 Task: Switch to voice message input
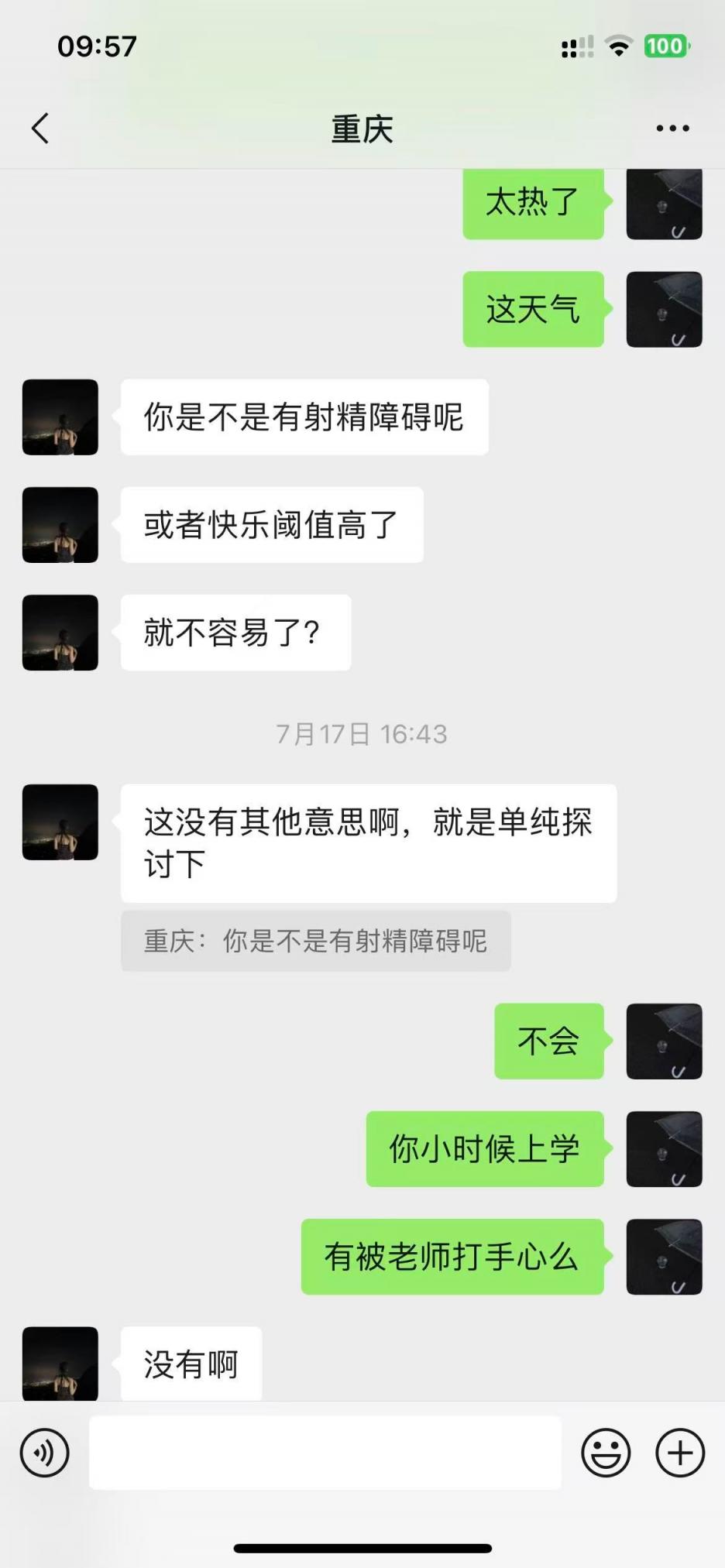click(x=45, y=1453)
